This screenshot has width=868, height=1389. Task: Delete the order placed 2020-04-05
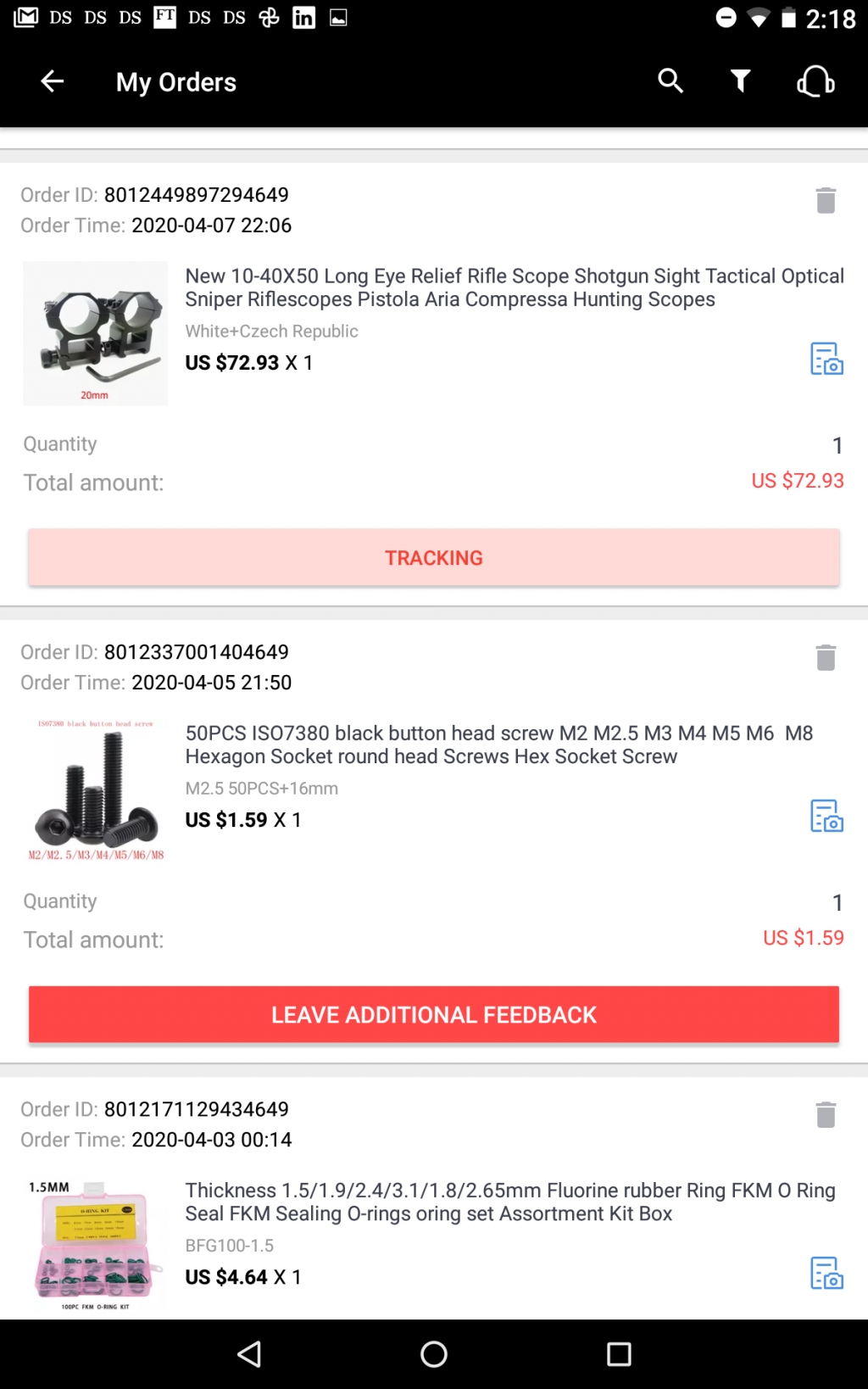pos(826,658)
